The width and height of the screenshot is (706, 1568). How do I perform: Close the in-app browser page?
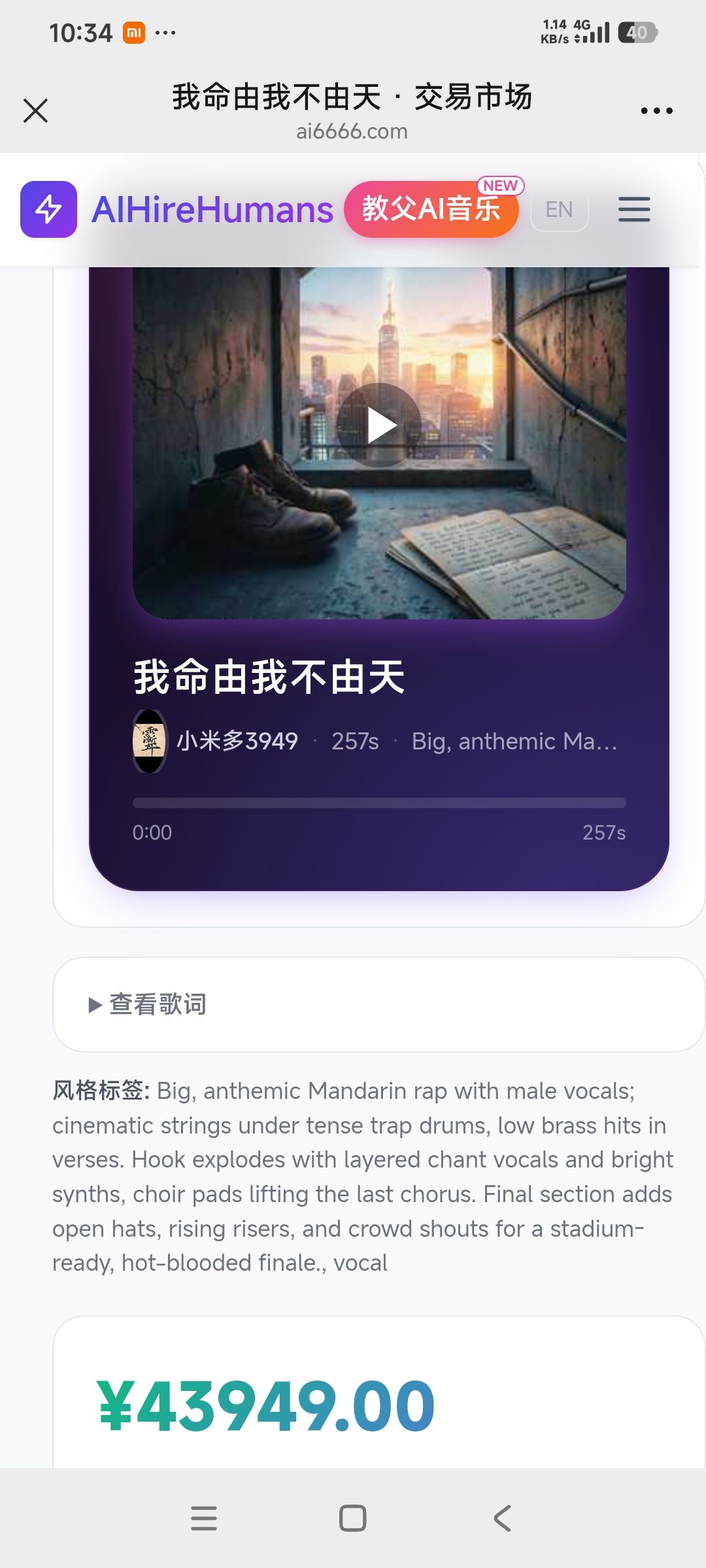[x=36, y=110]
